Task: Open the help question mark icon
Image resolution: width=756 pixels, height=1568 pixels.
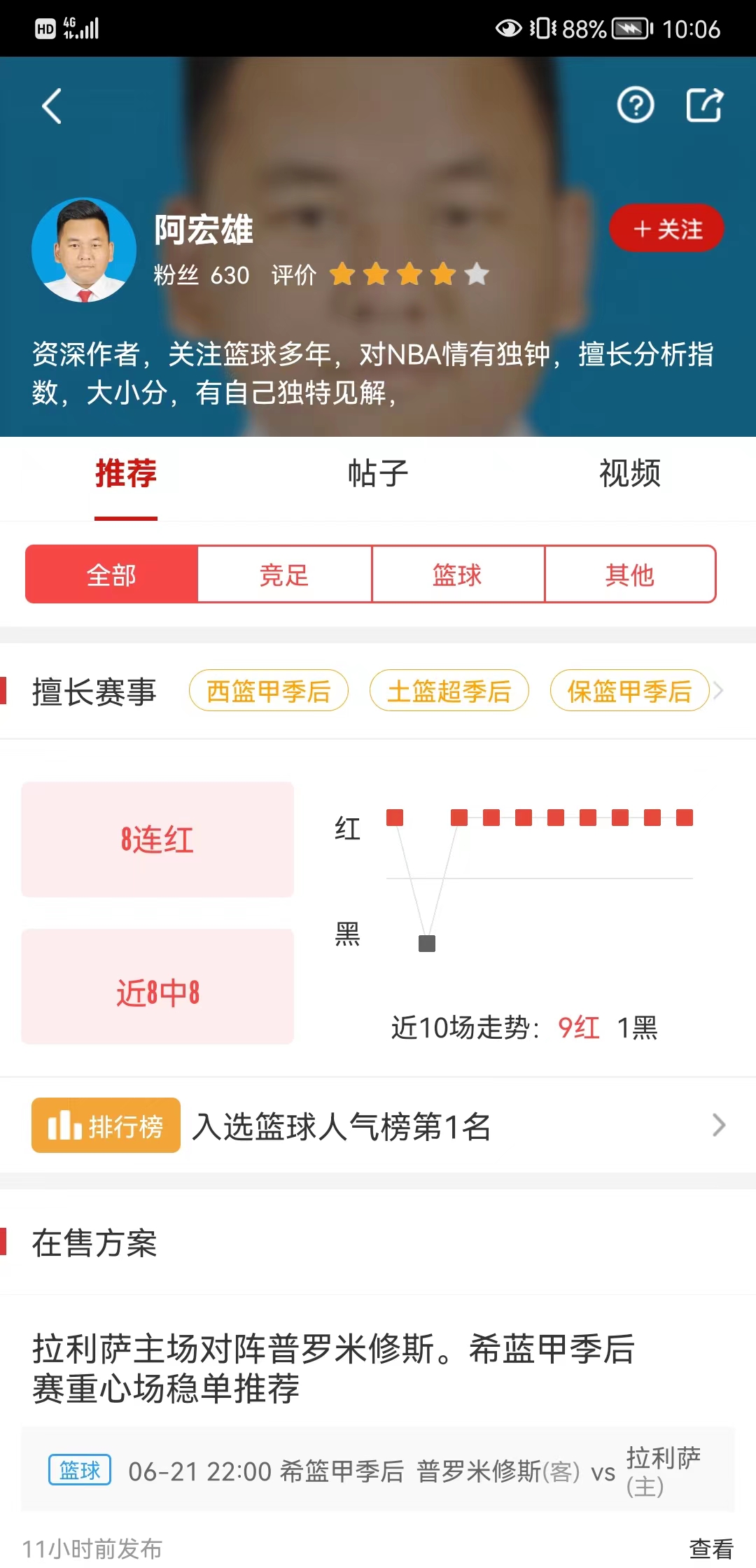Action: click(x=635, y=106)
